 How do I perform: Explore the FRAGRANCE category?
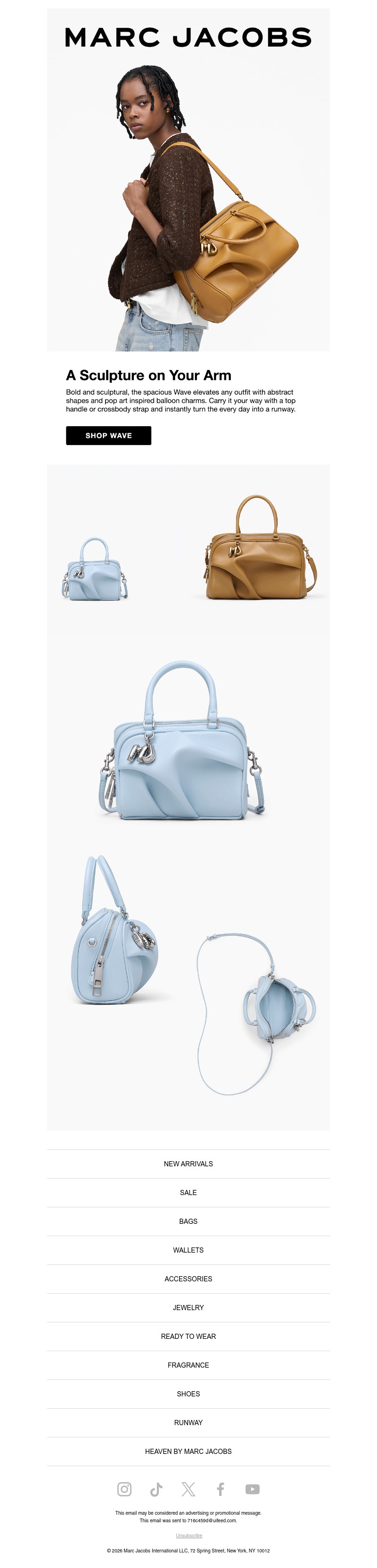(188, 1365)
